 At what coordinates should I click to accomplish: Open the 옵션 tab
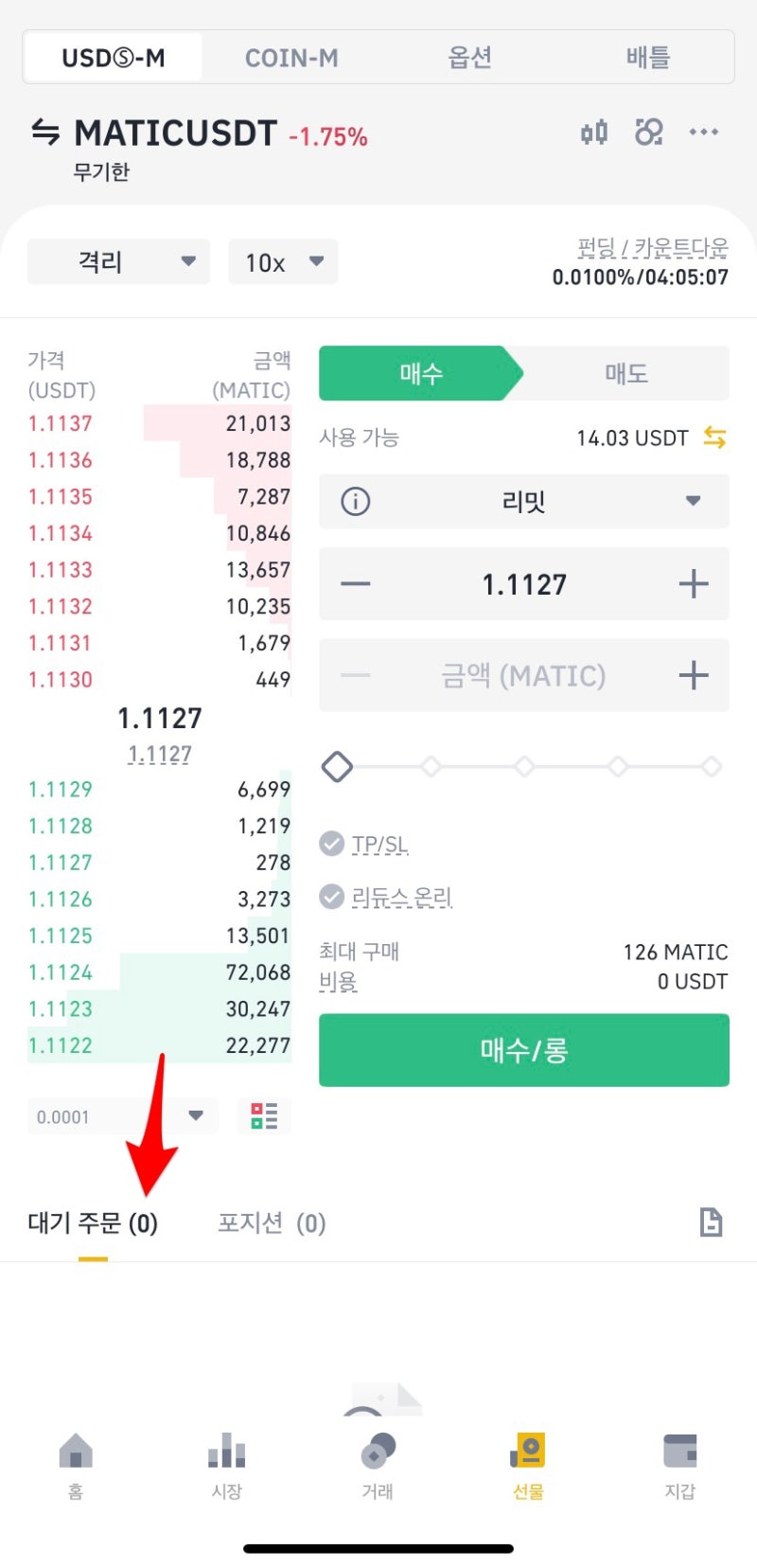pyautogui.click(x=469, y=58)
